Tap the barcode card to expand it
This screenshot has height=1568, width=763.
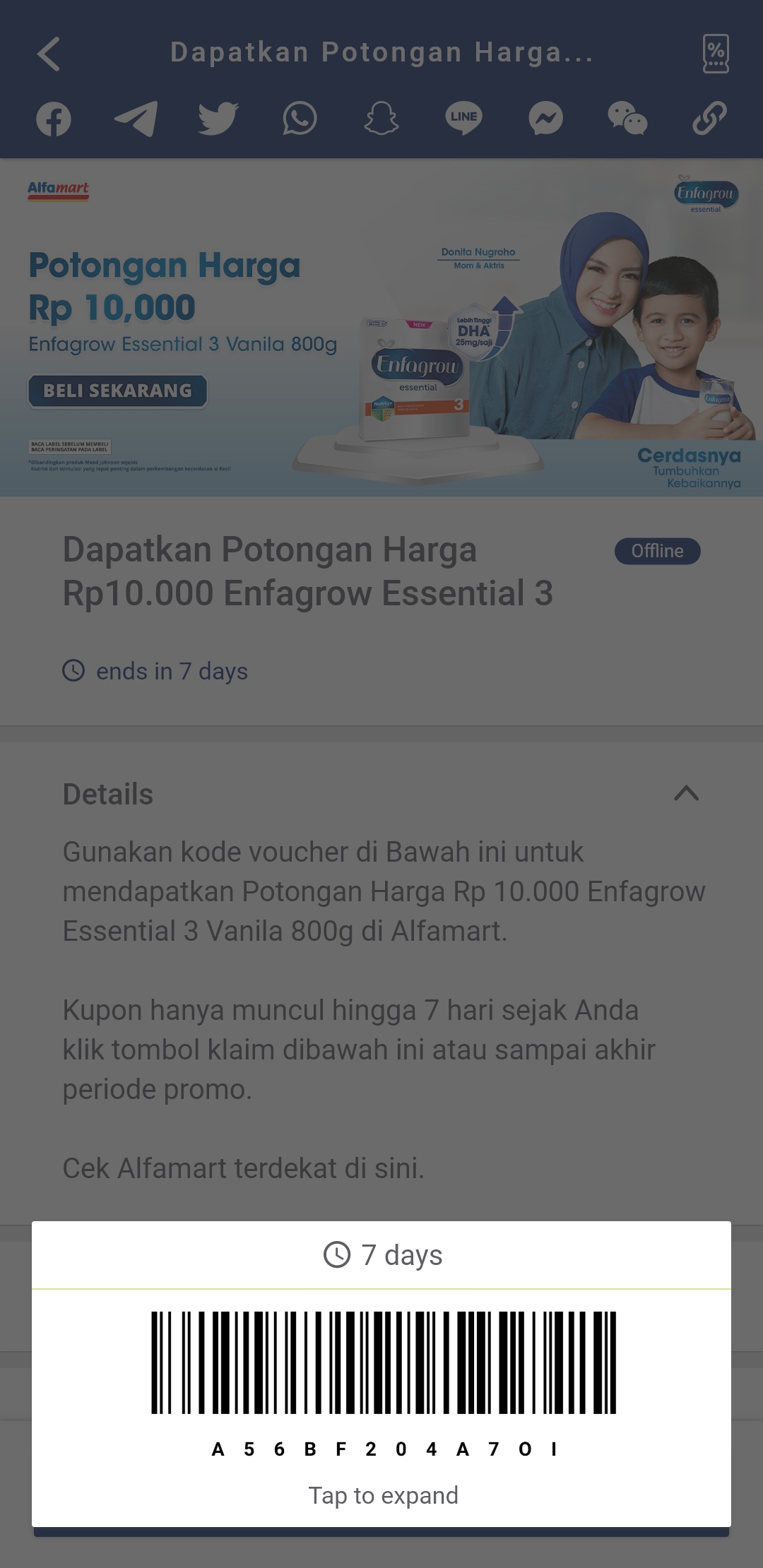(x=381, y=1374)
